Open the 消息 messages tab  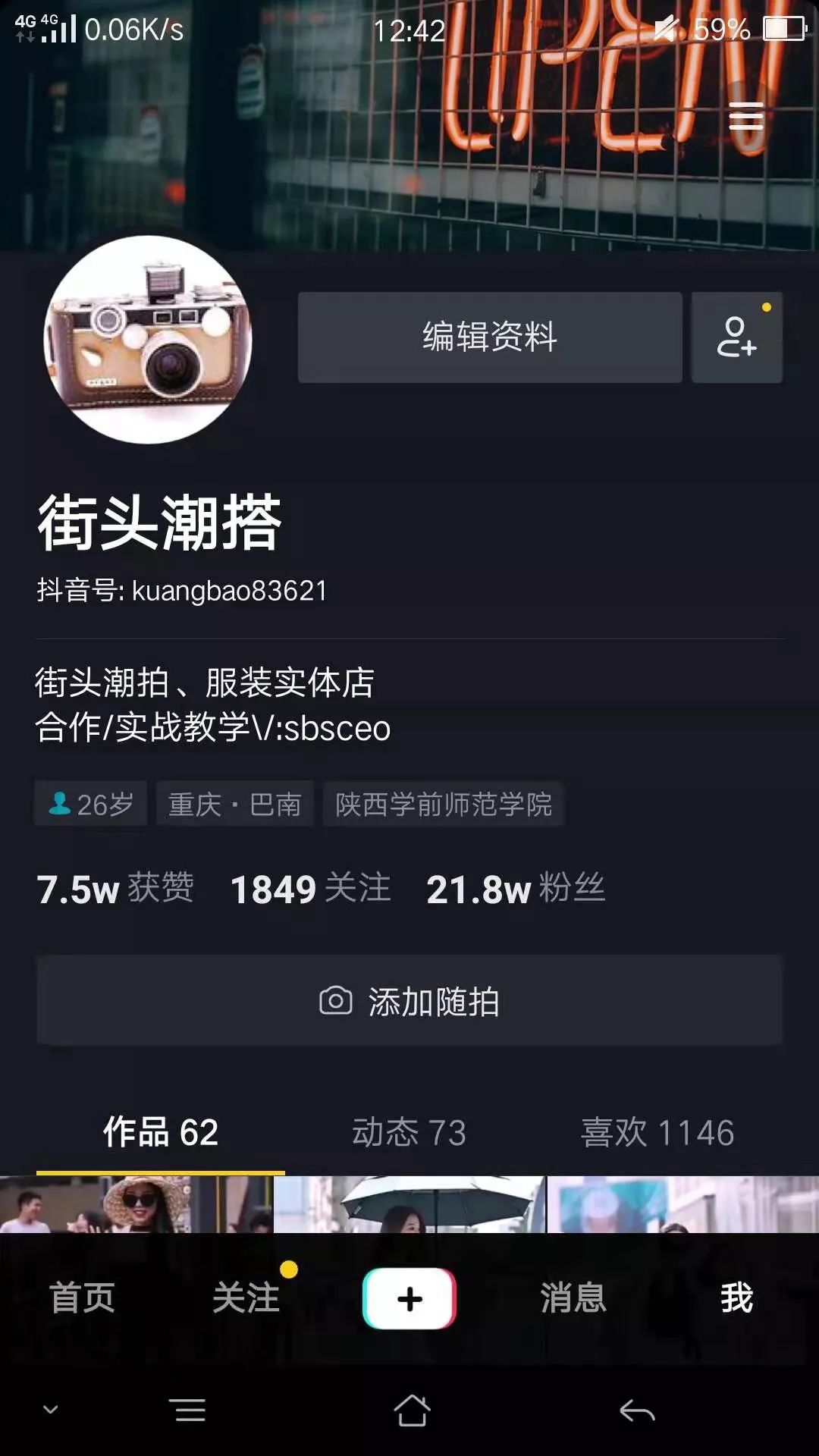pos(573,1298)
